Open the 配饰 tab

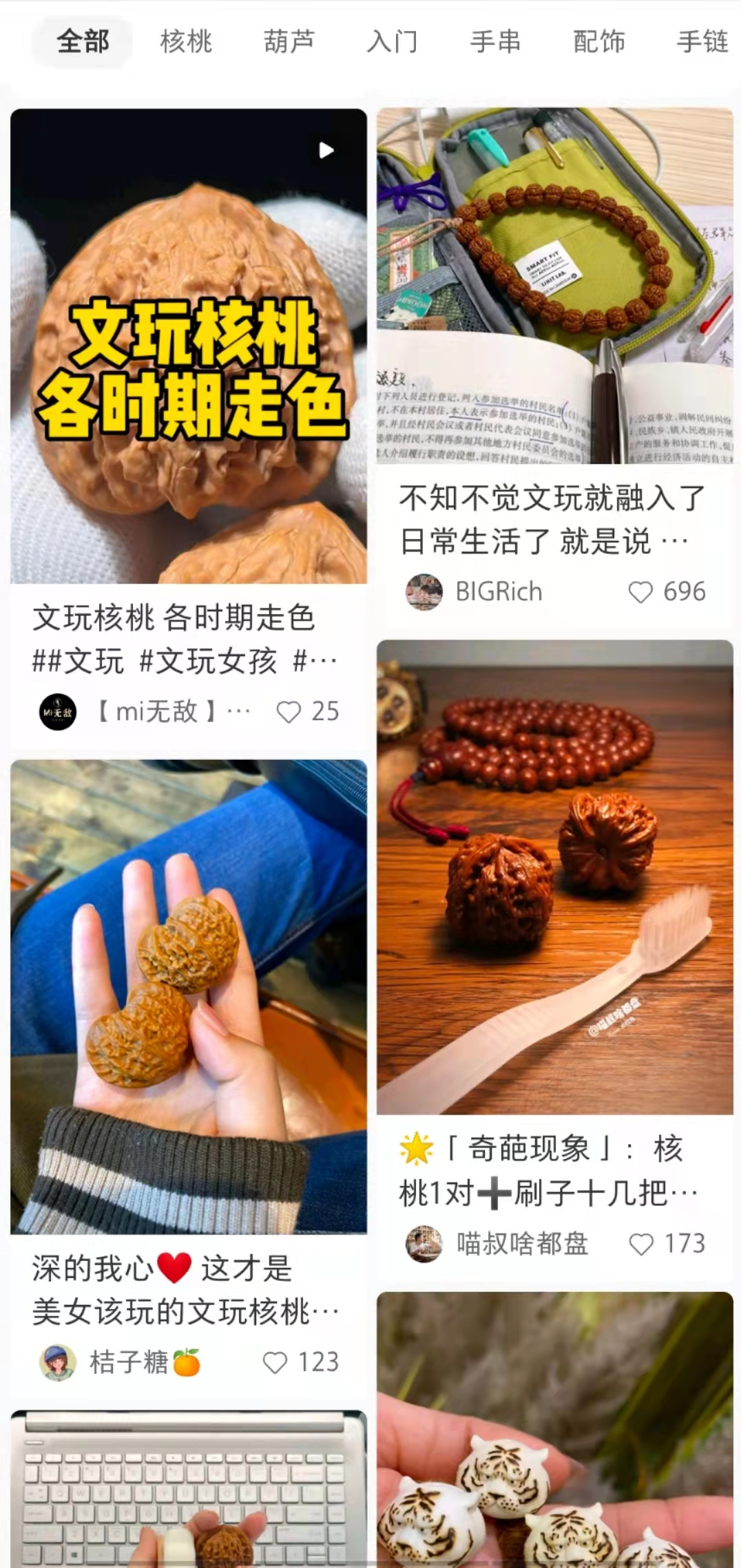tap(598, 42)
